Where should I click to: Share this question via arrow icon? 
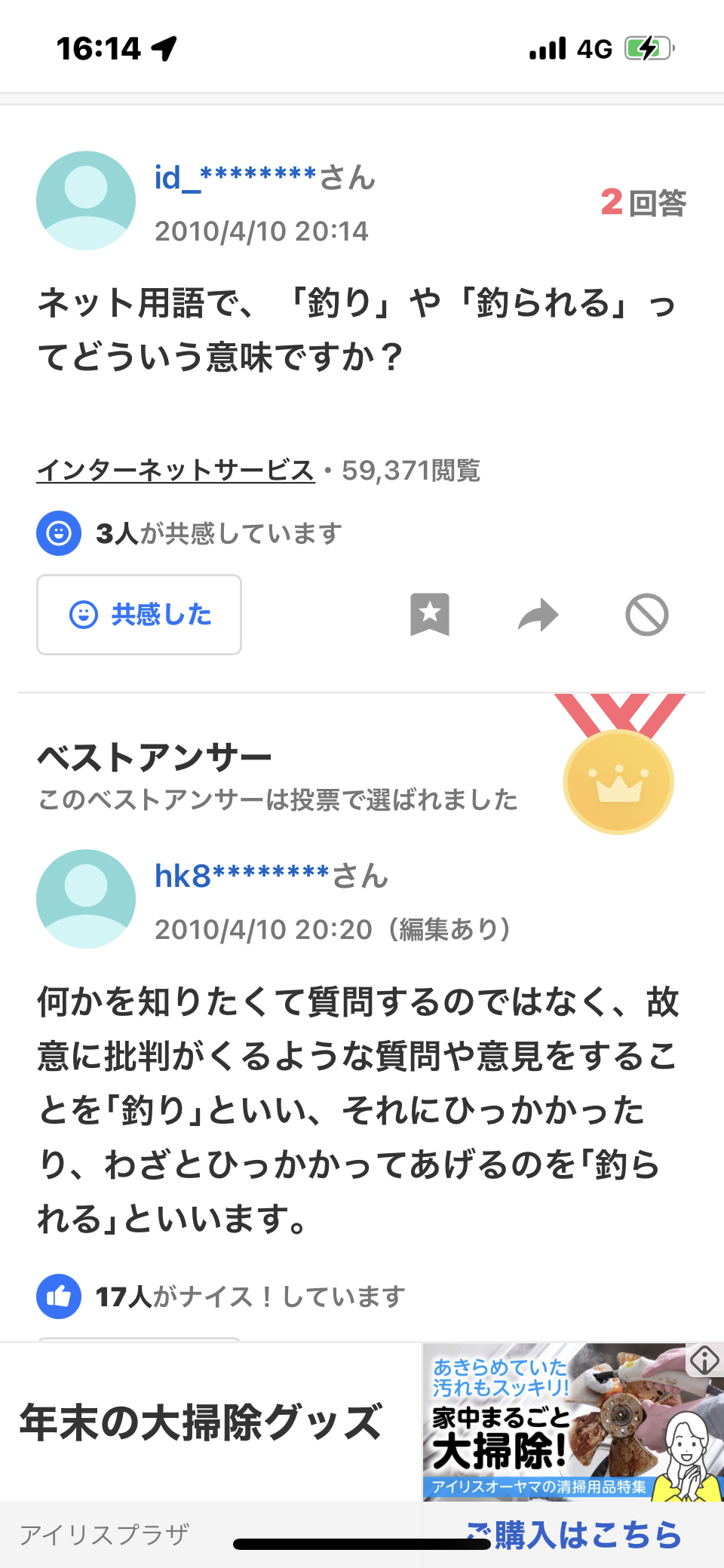[538, 615]
